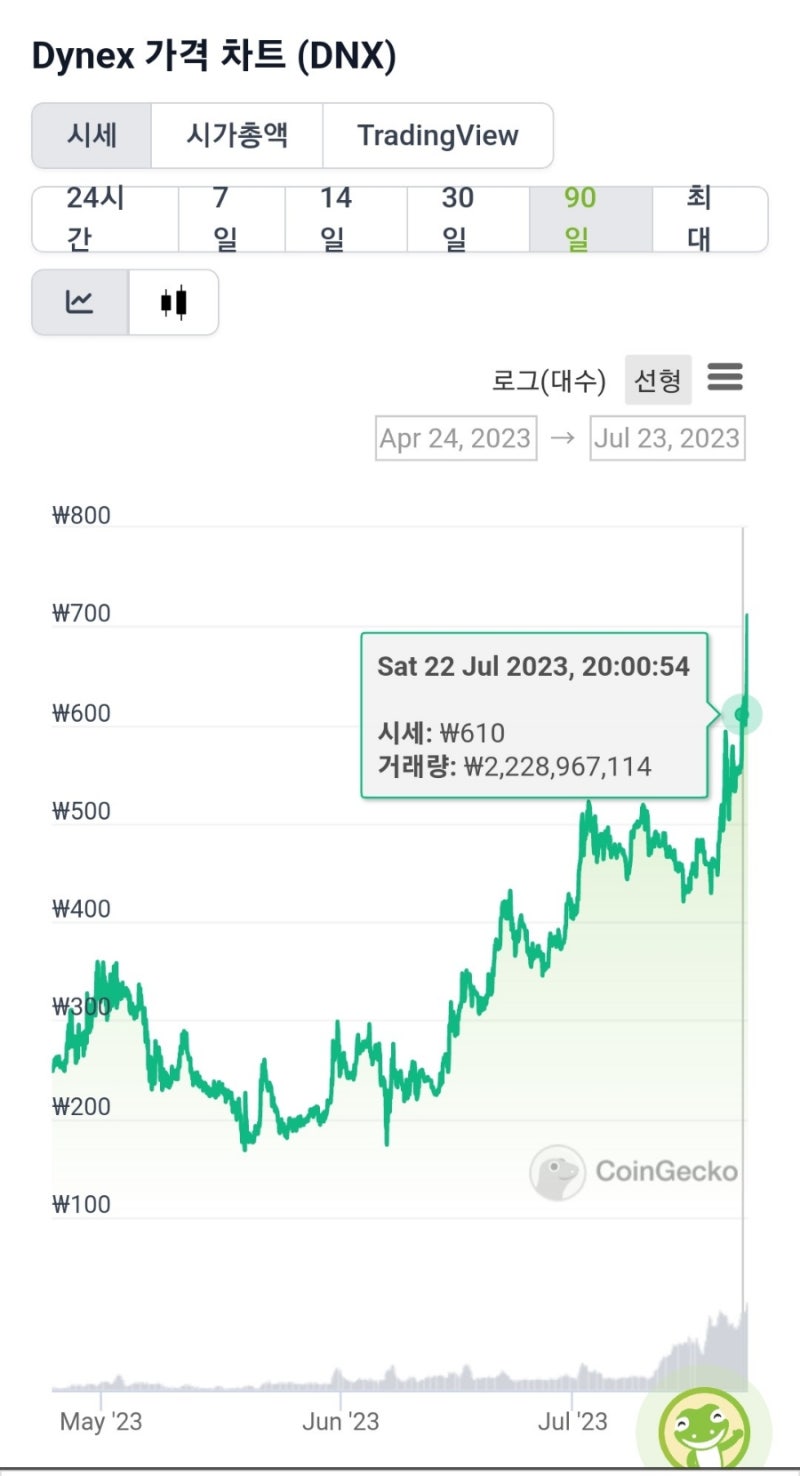This screenshot has width=800, height=1476.
Task: Open the Apr 24, 2023 date picker
Action: click(455, 438)
